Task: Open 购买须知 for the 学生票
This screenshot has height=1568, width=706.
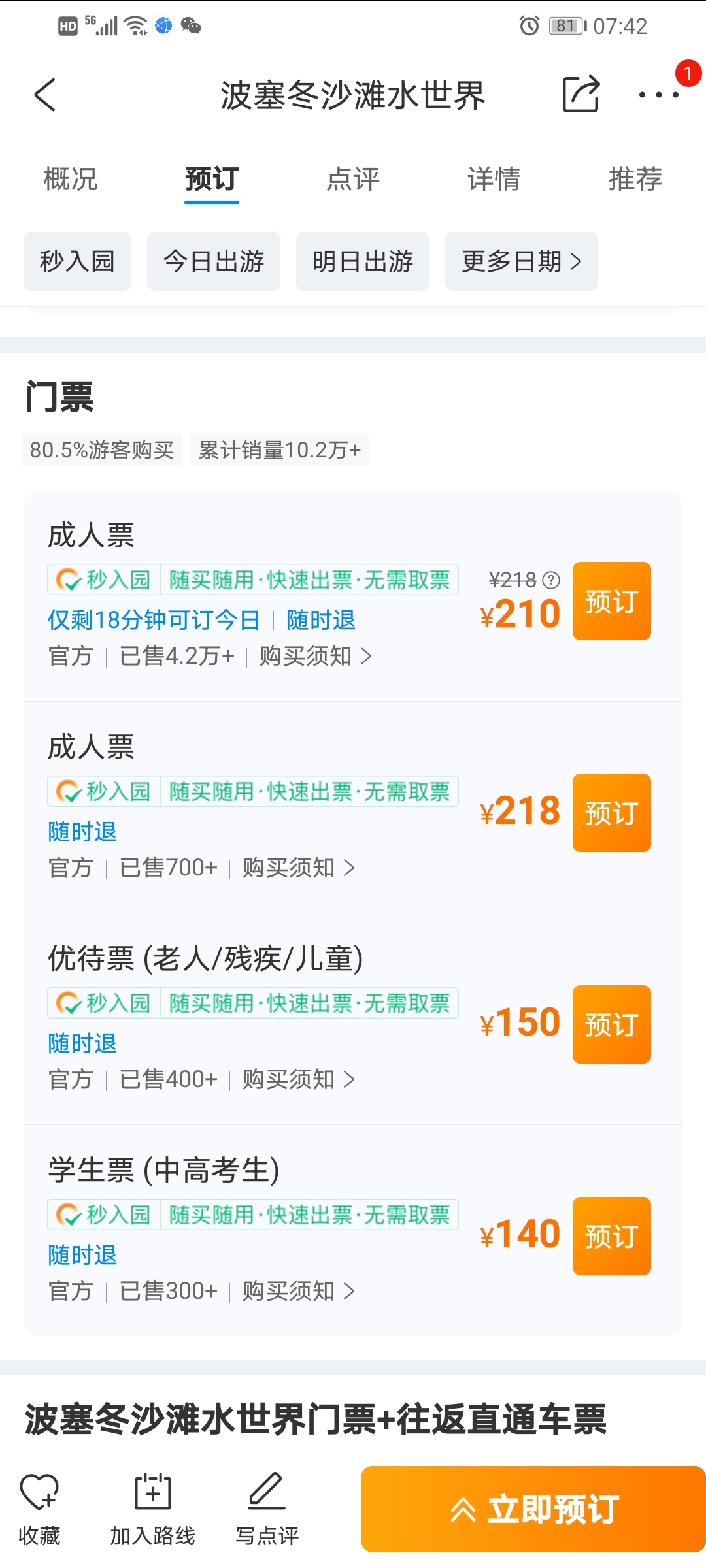Action: 298,1291
